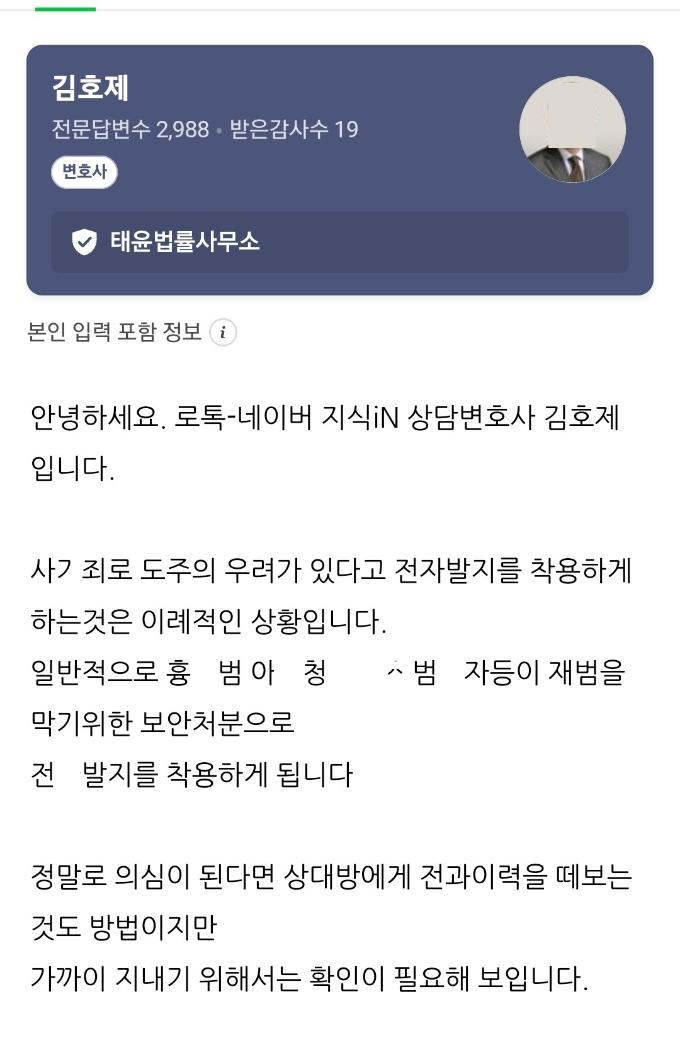View the lawyer's profile photo

572,130
